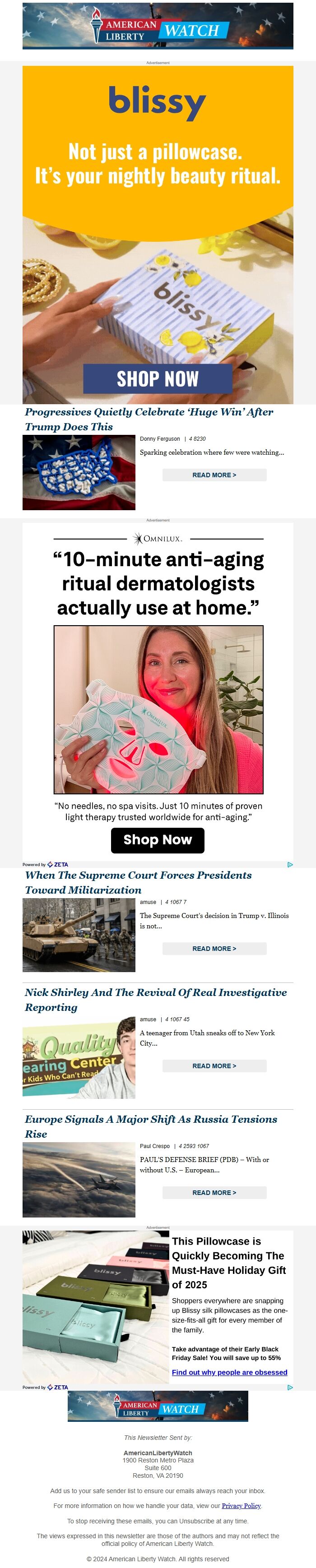This screenshot has height=1568, width=316.
Task: Read more about the Nick Shirley article
Action: pos(214,1066)
